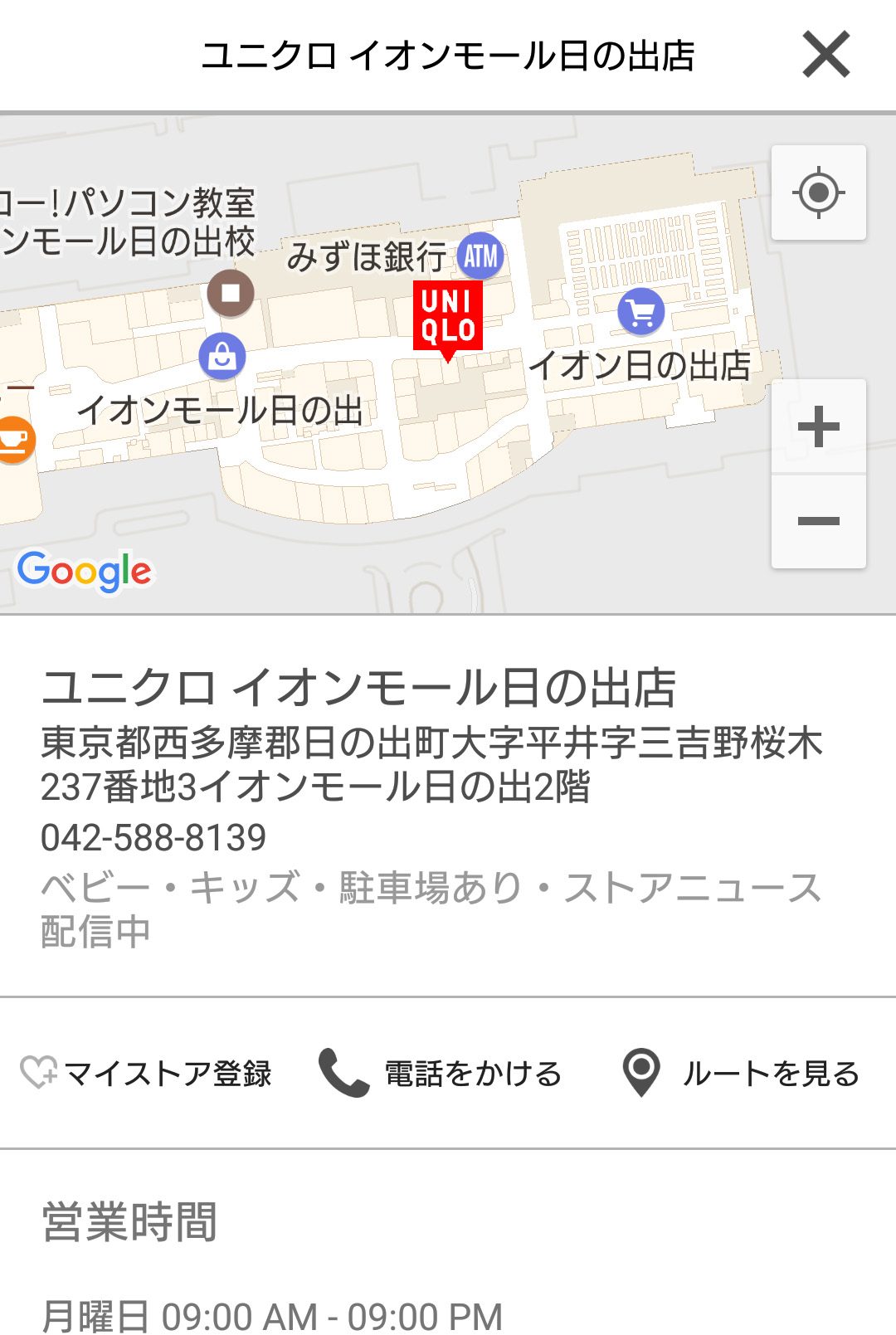Open the Google logo link on the map
Viewport: 896px width, 1335px height.
tap(85, 571)
